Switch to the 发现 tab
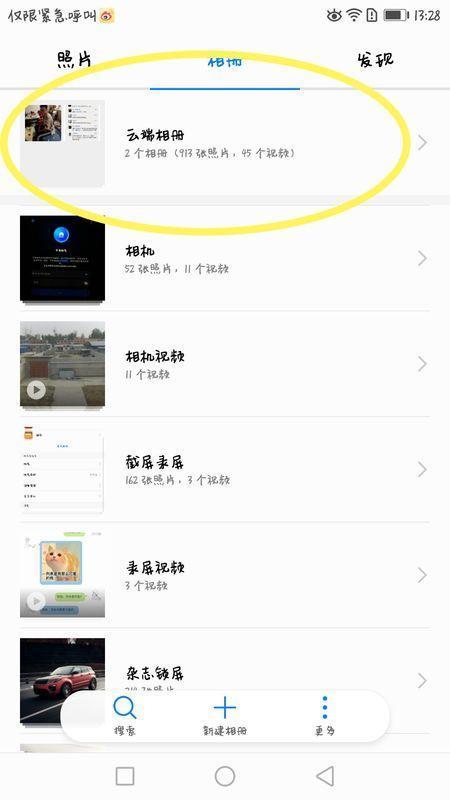The height and width of the screenshot is (800, 450). pyautogui.click(x=375, y=60)
